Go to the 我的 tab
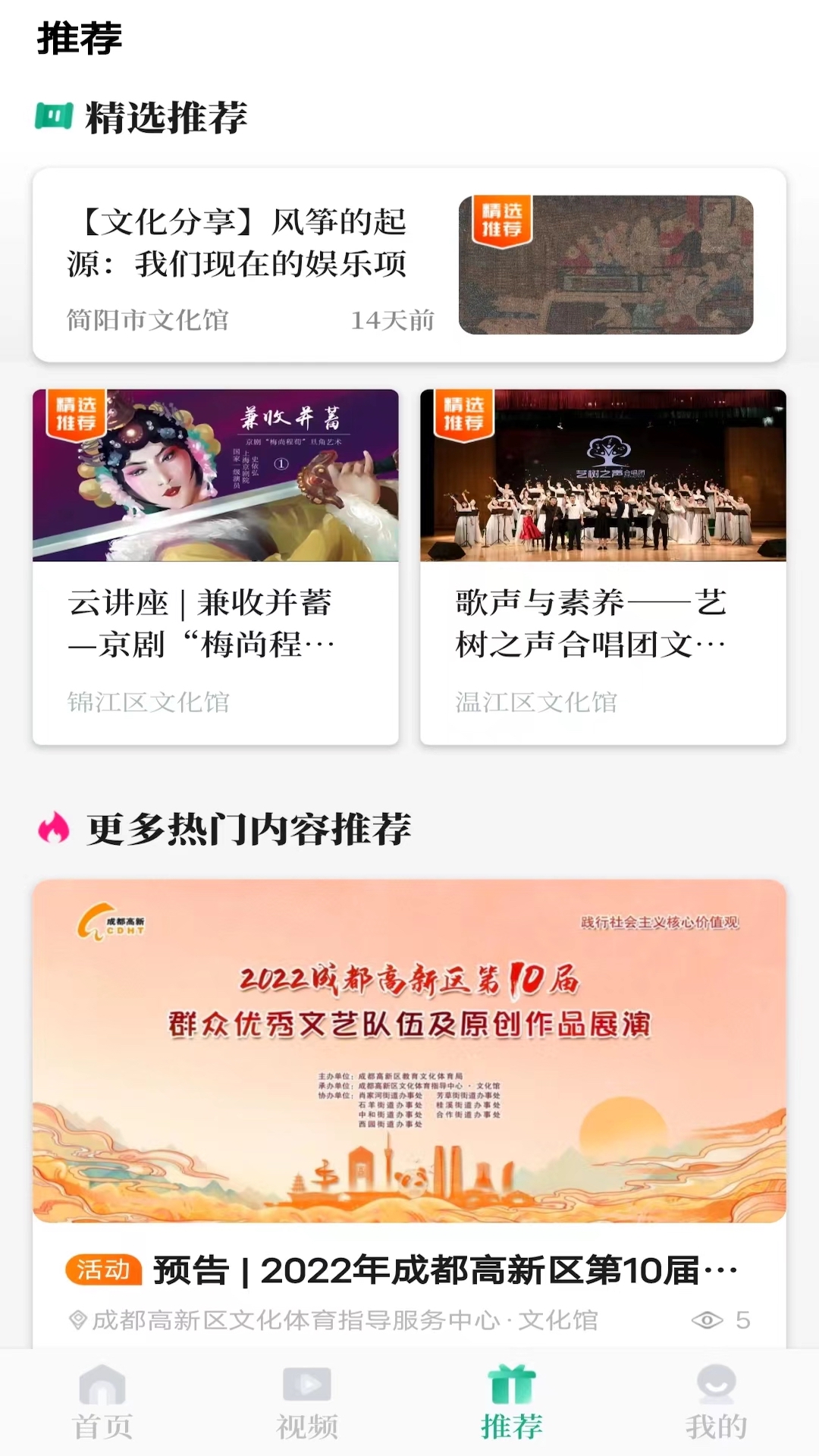Viewport: 819px width, 1456px height. pos(716,1403)
